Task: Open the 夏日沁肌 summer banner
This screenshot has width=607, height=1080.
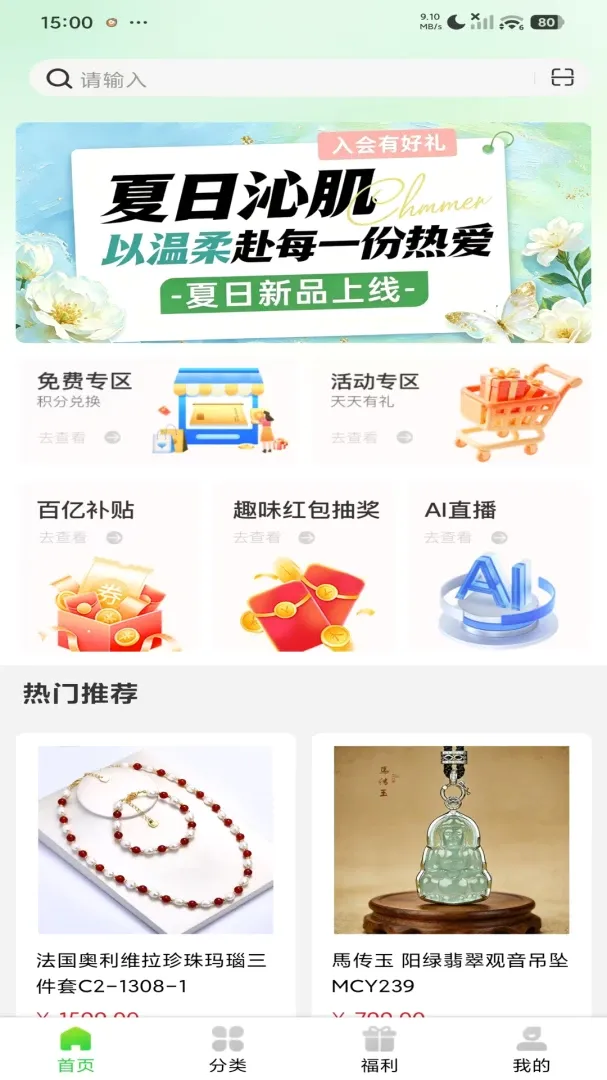Action: coord(303,232)
